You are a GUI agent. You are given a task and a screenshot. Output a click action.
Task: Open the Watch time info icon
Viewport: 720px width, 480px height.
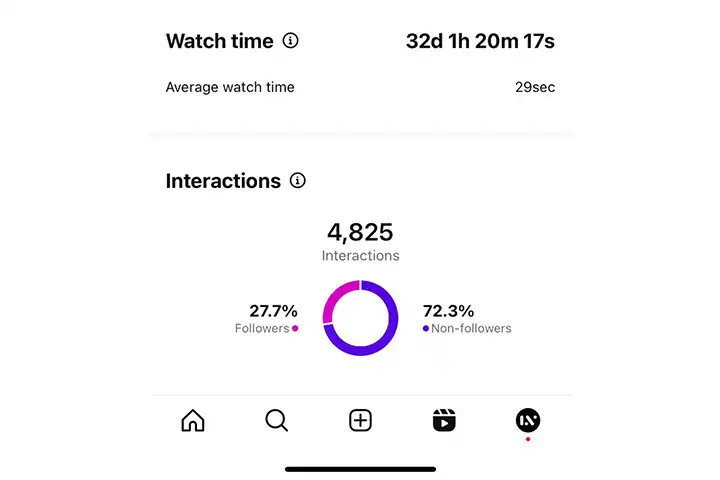tap(291, 41)
